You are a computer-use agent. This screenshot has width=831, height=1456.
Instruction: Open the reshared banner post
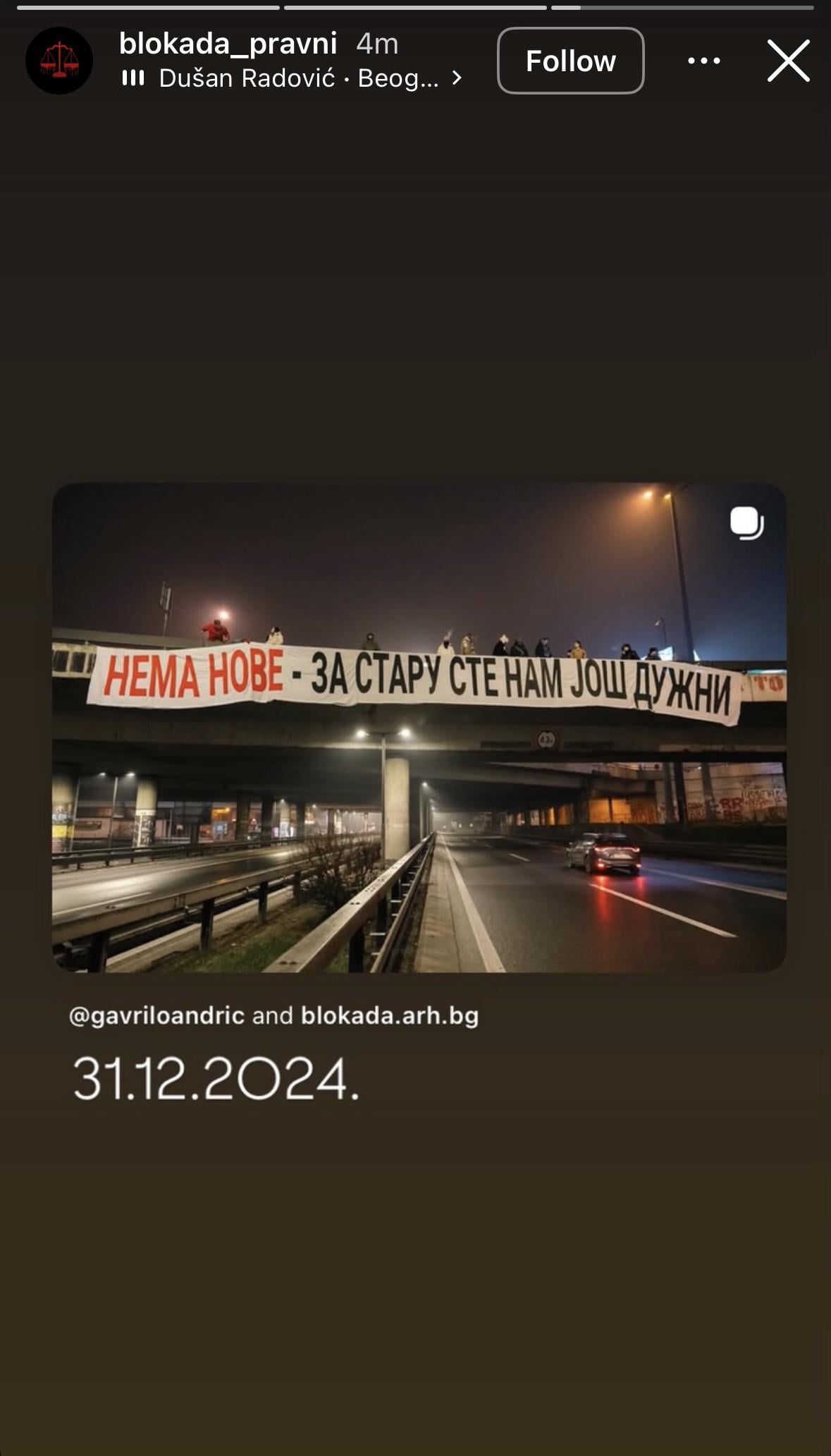point(419,726)
